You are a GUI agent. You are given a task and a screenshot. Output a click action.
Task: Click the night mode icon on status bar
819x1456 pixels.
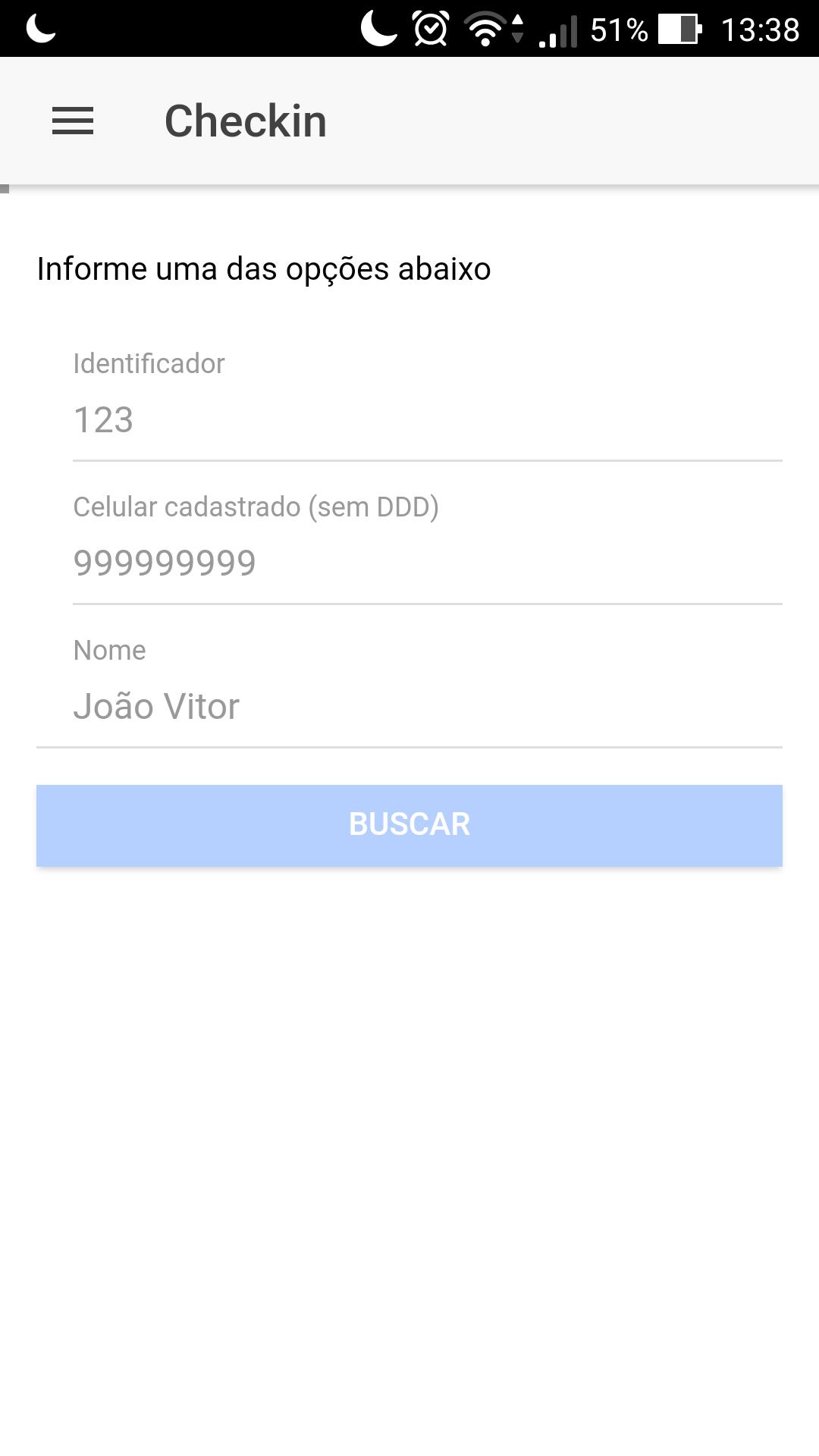[x=38, y=30]
